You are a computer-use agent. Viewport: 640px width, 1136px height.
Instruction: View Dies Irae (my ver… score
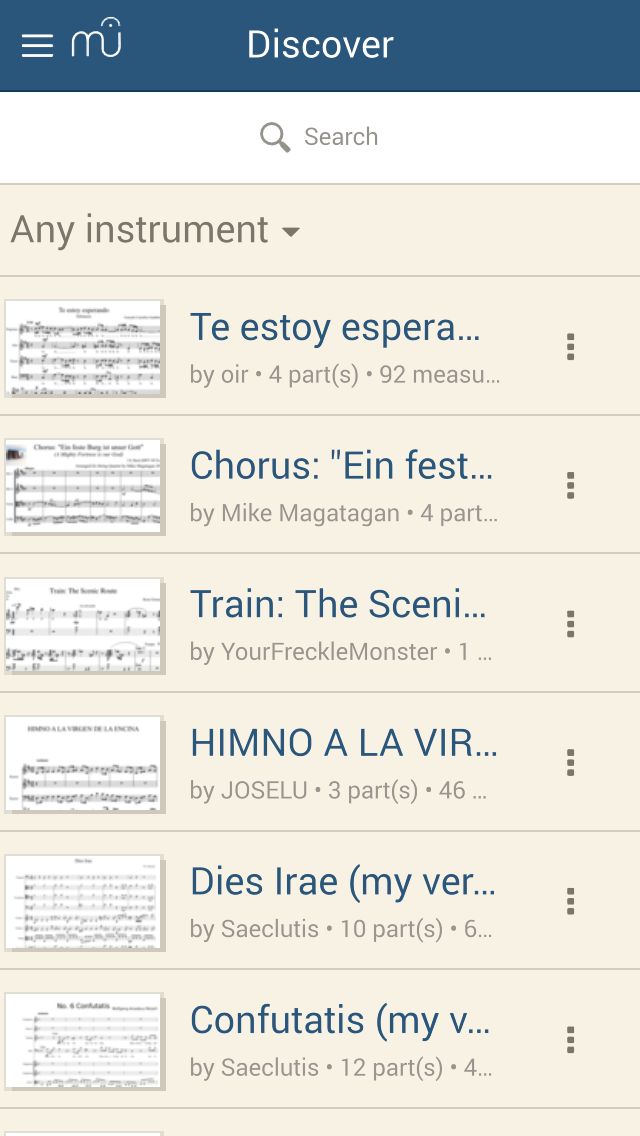[x=320, y=901]
